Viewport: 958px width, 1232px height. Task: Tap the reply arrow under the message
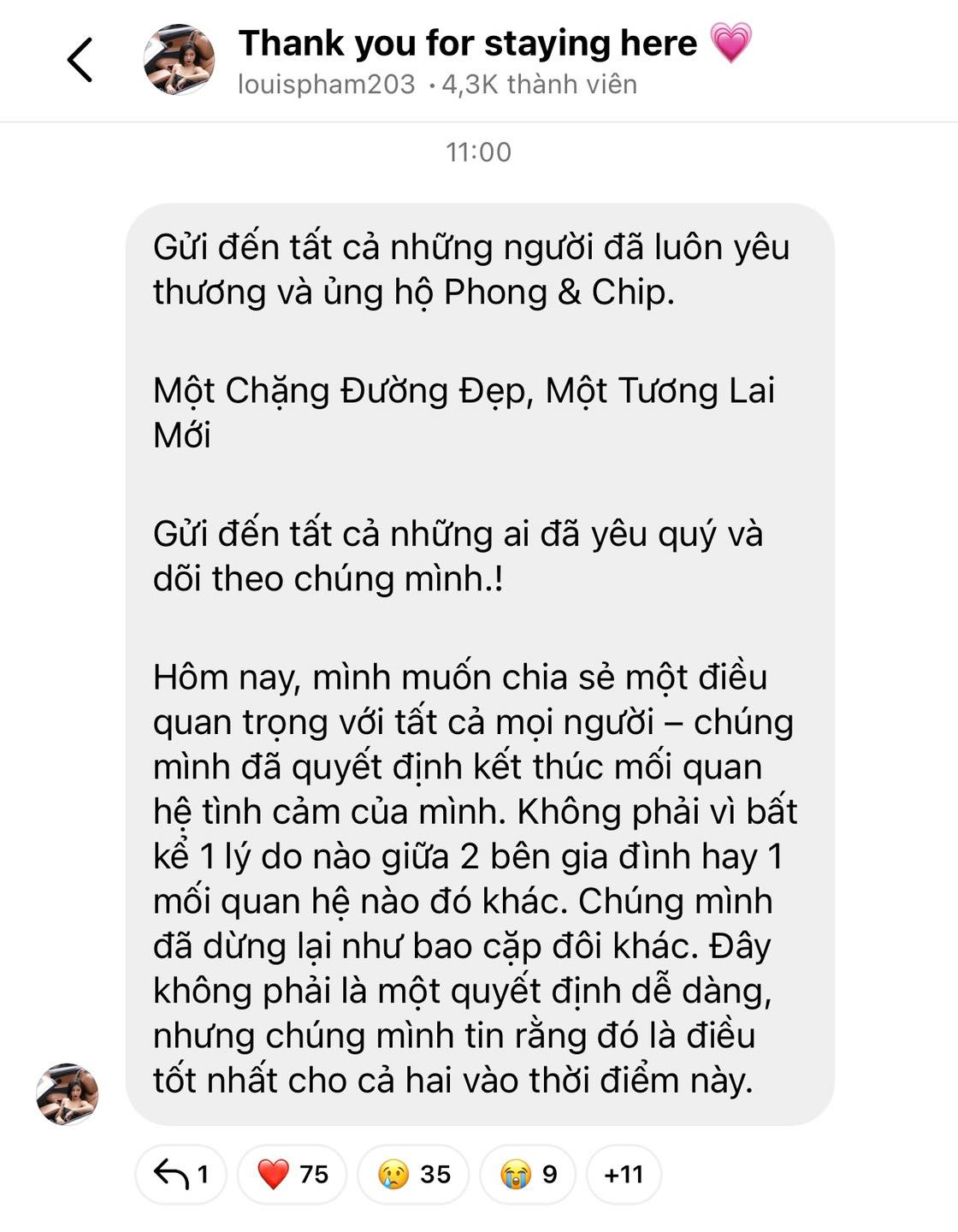click(173, 1176)
